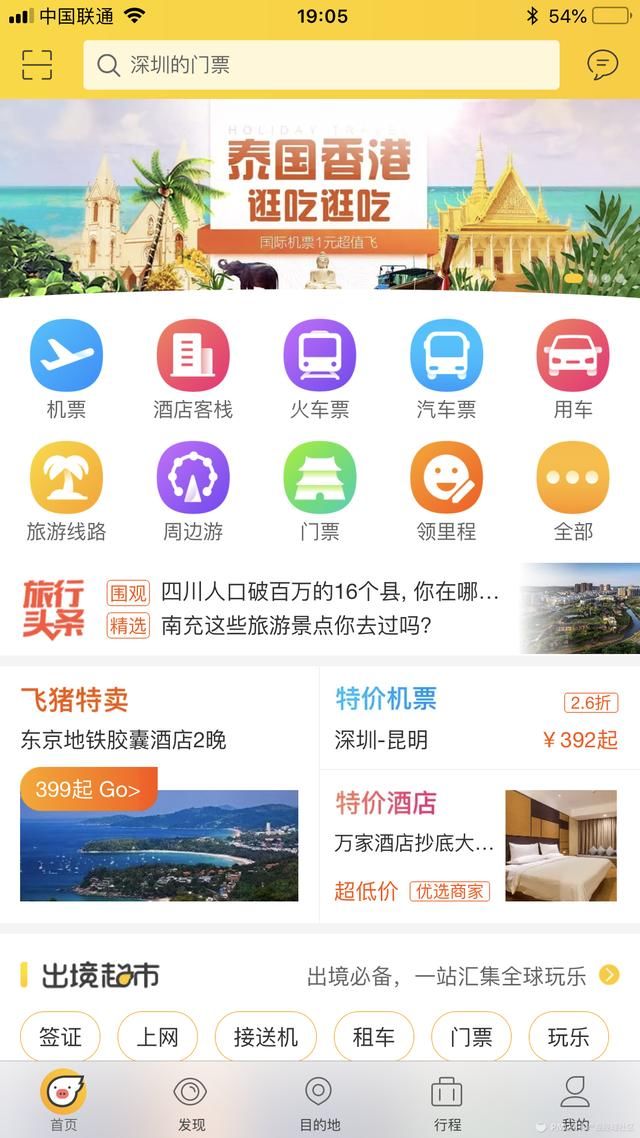
Task: Show 全部 all services
Action: (573, 490)
